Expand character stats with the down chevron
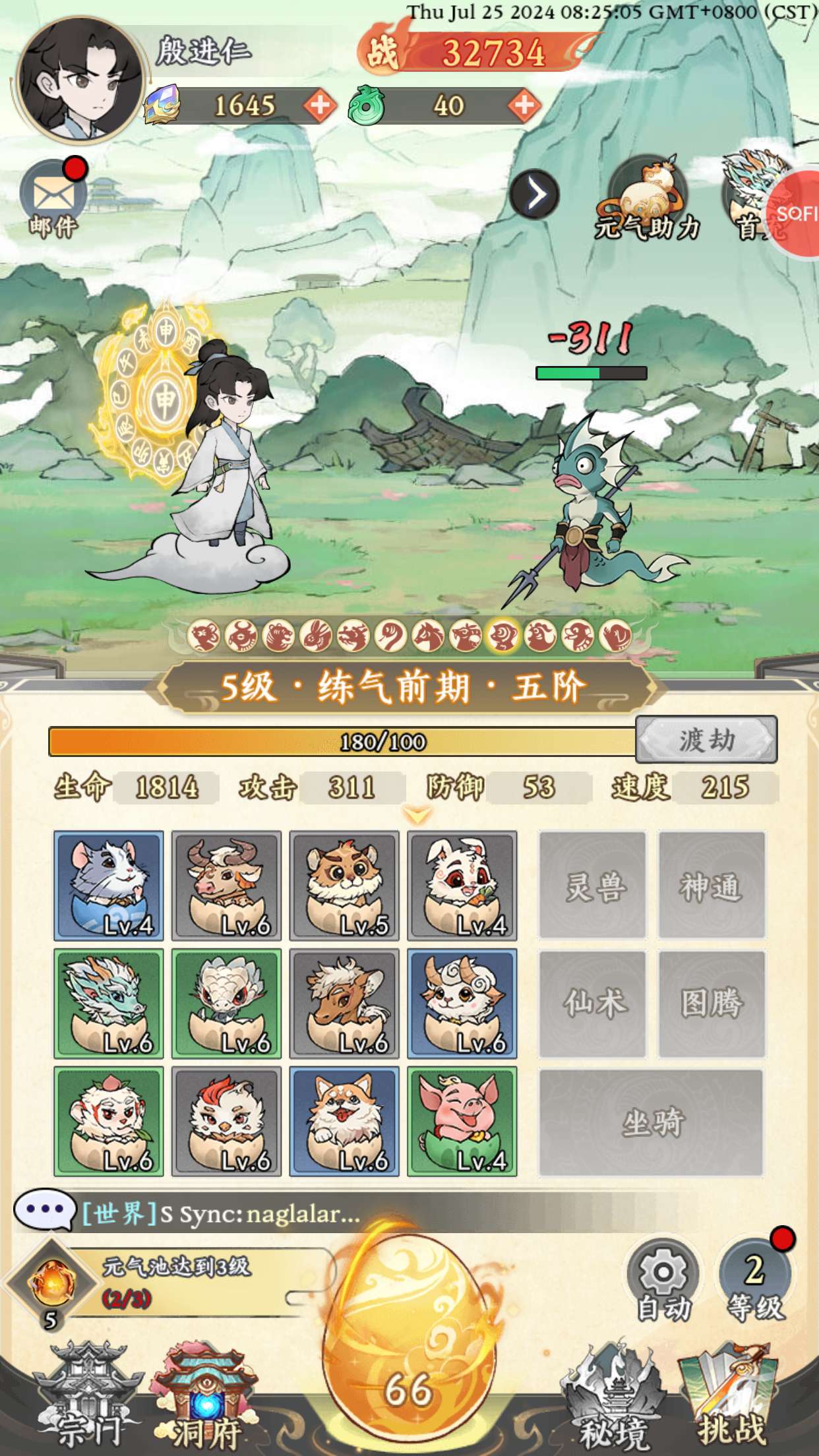The width and height of the screenshot is (819, 1456). (417, 816)
